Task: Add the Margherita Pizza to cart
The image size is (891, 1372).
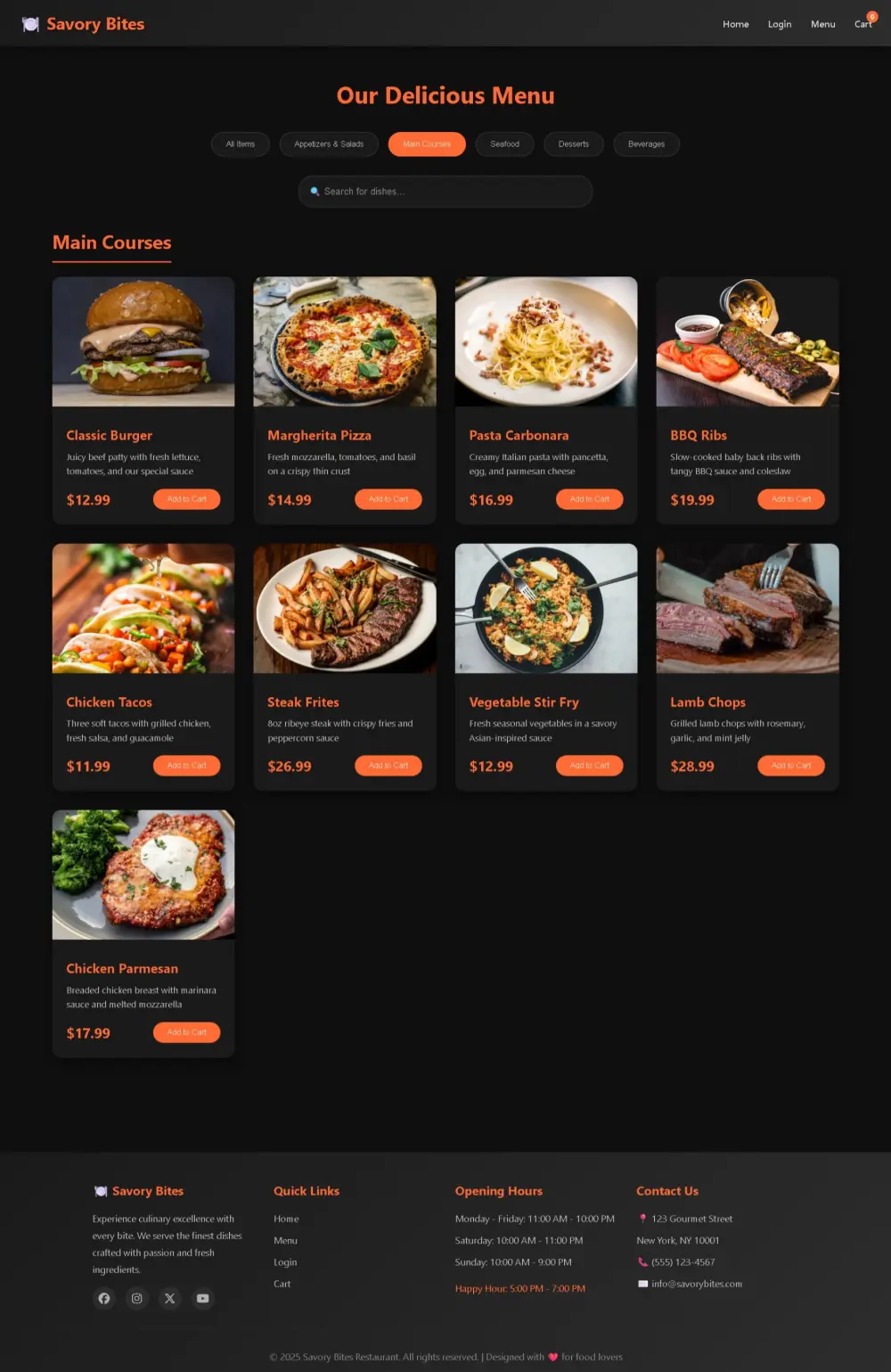Action: tap(388, 499)
